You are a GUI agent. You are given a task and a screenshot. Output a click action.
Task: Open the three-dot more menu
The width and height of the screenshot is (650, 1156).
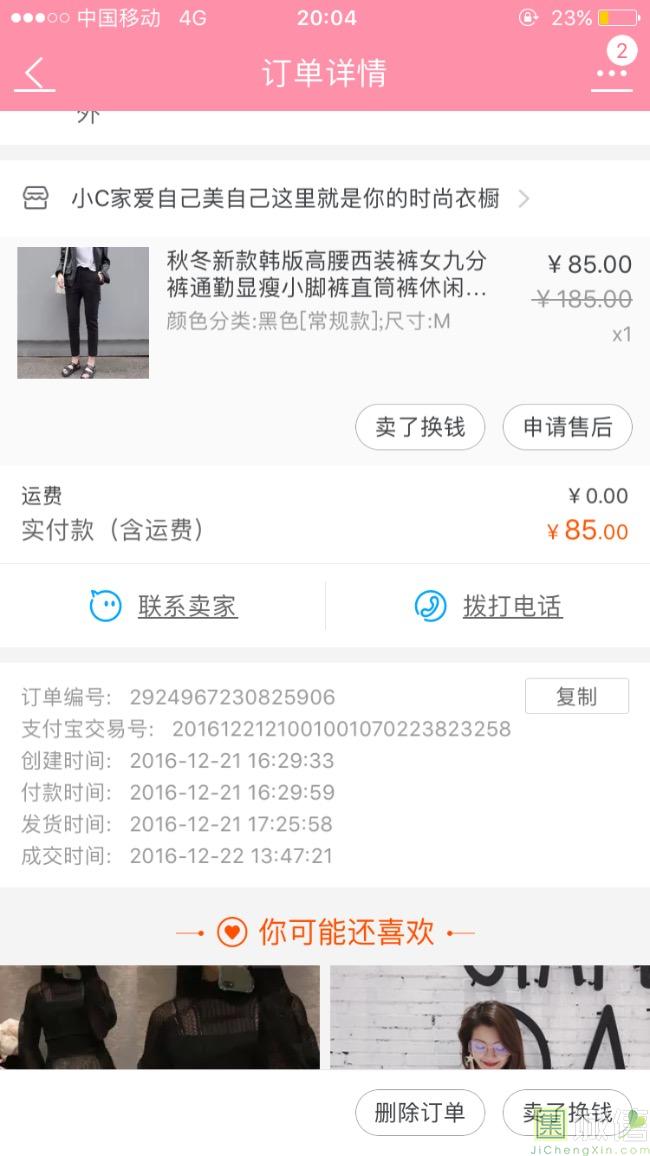[x=611, y=74]
